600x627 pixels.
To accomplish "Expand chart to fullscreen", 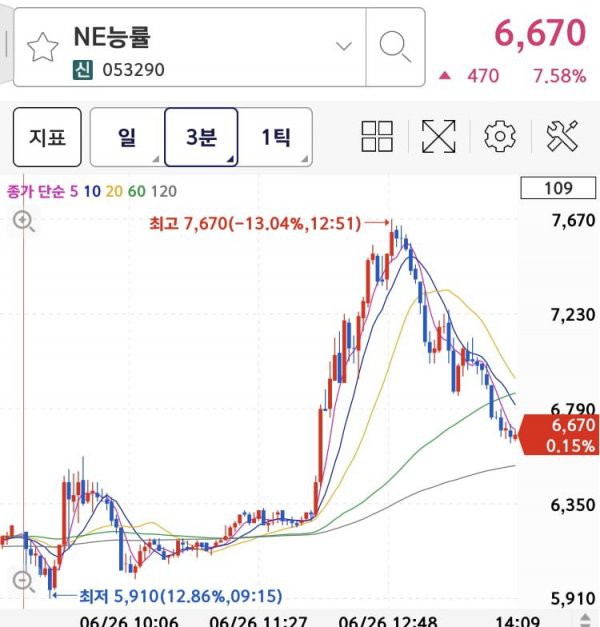I will coord(438,137).
